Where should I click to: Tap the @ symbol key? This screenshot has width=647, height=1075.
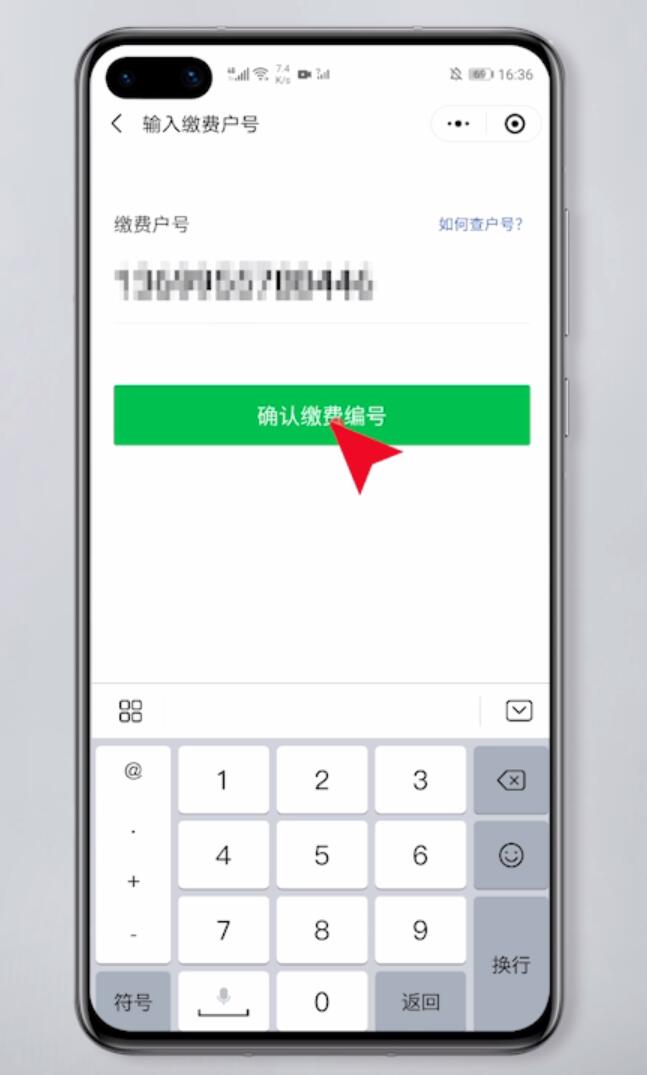133,771
